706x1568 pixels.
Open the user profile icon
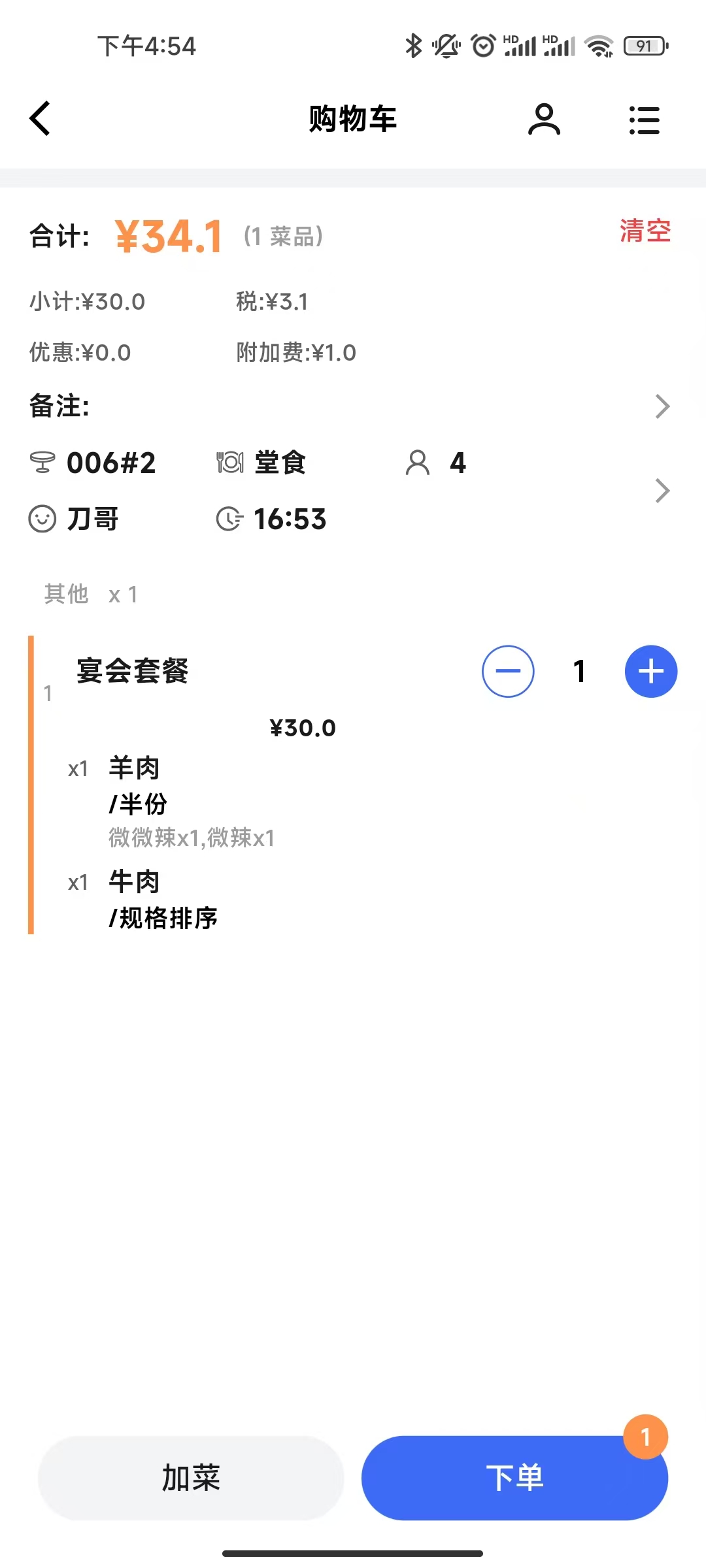[544, 120]
